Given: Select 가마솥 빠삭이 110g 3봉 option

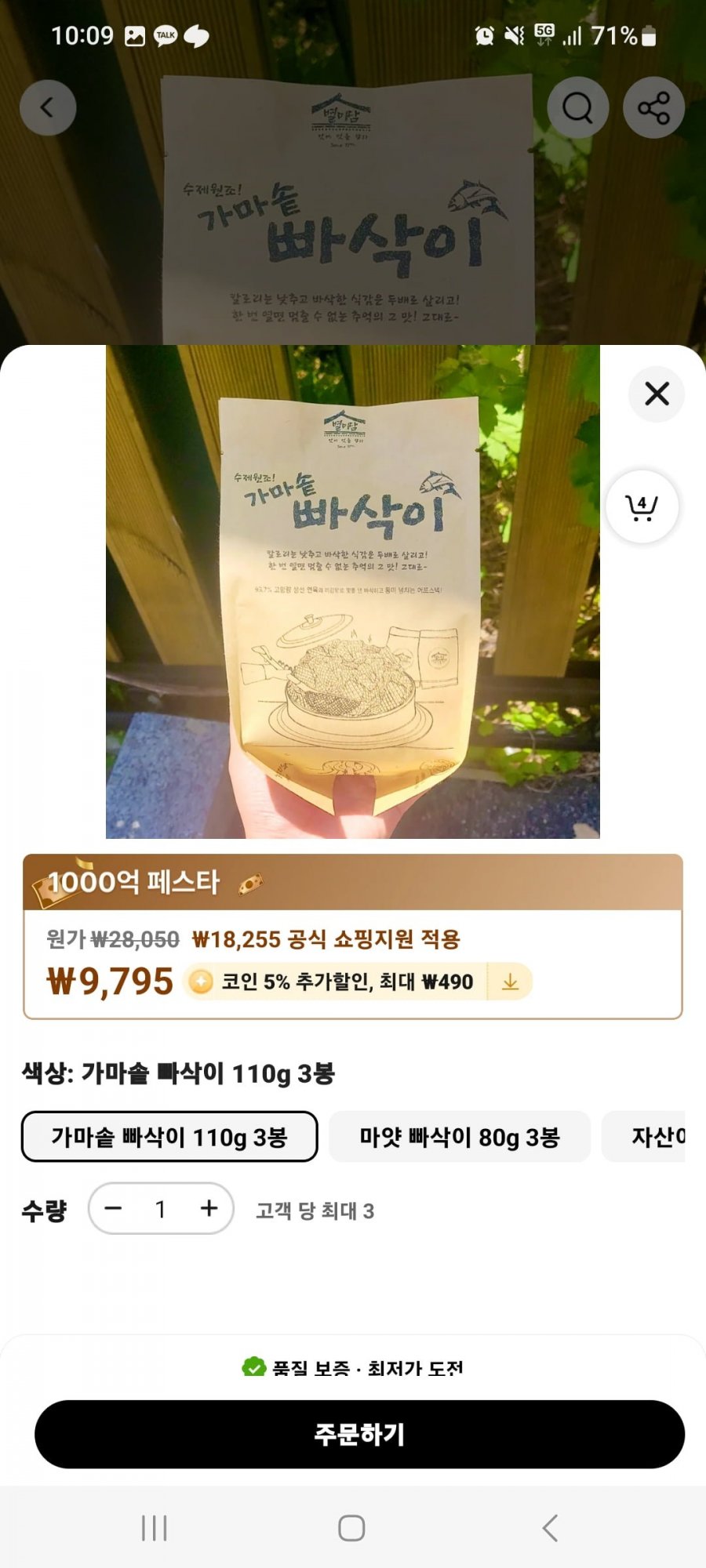Looking at the screenshot, I should 169,1137.
